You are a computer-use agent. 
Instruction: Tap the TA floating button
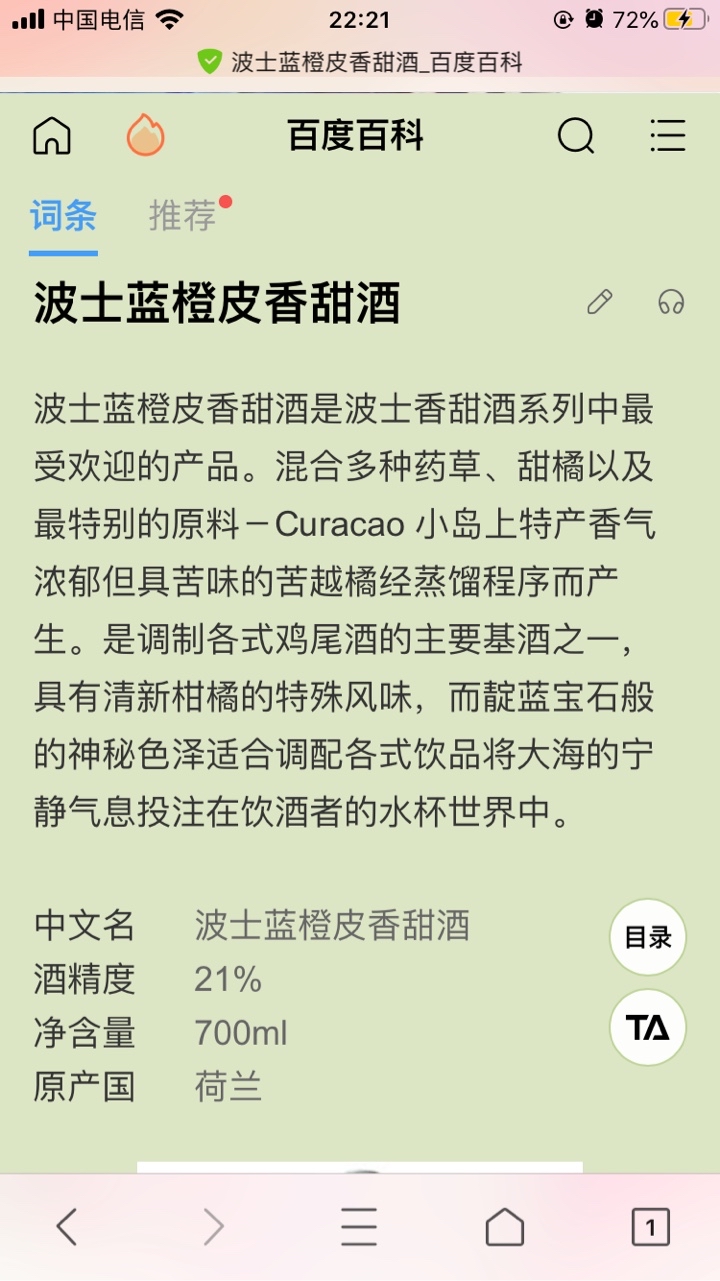(648, 1027)
